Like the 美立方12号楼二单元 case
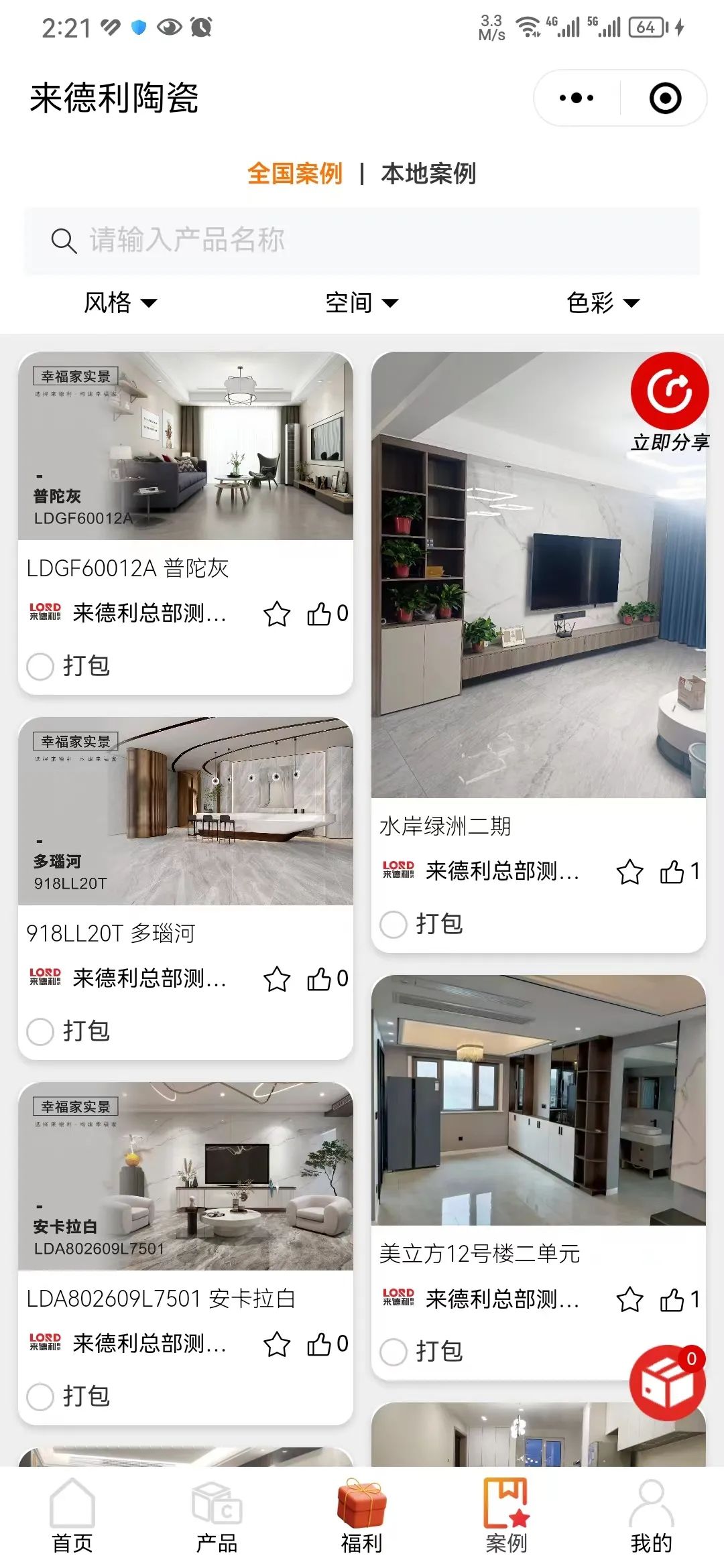The width and height of the screenshot is (724, 1568). click(x=672, y=1300)
